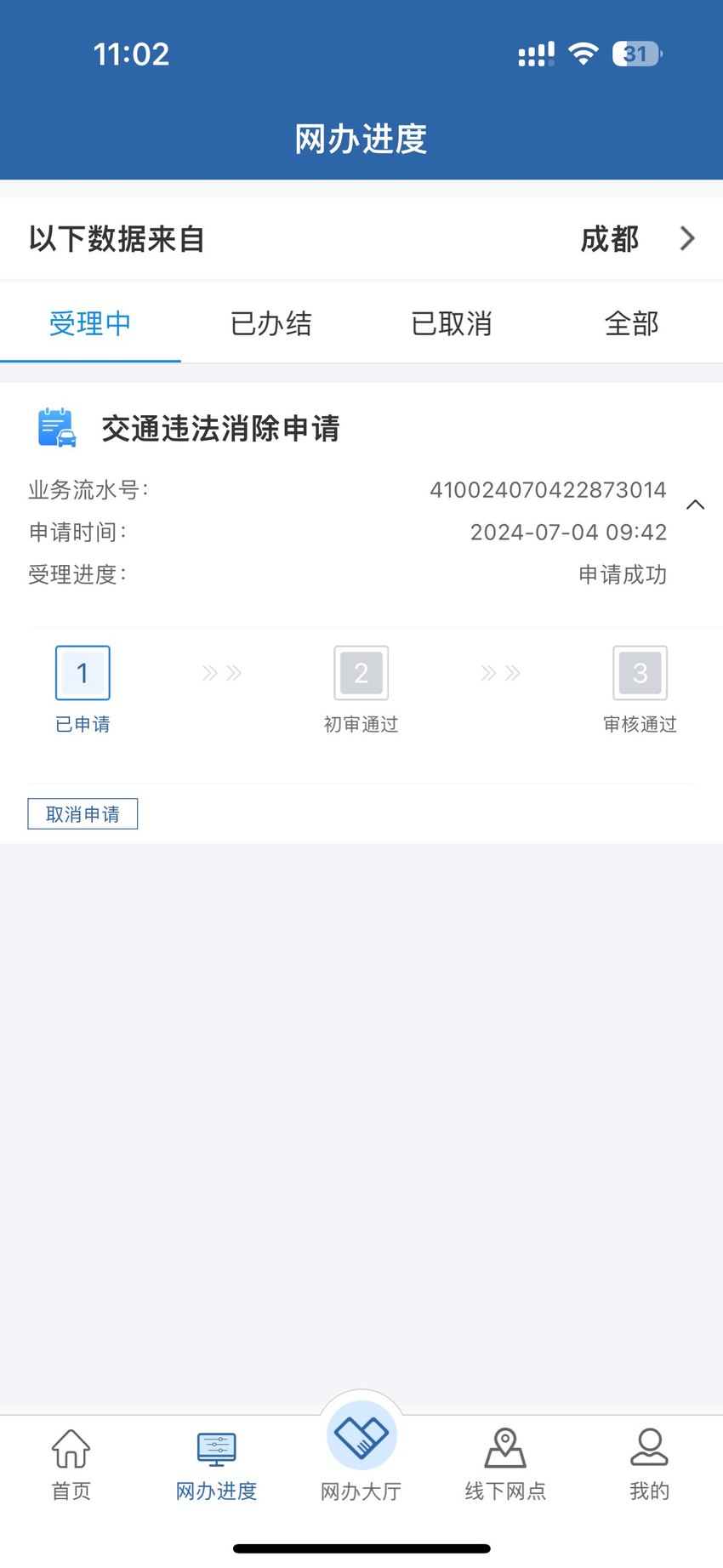Open the 我的 profile tab
The image size is (723, 1568).
[x=649, y=1465]
